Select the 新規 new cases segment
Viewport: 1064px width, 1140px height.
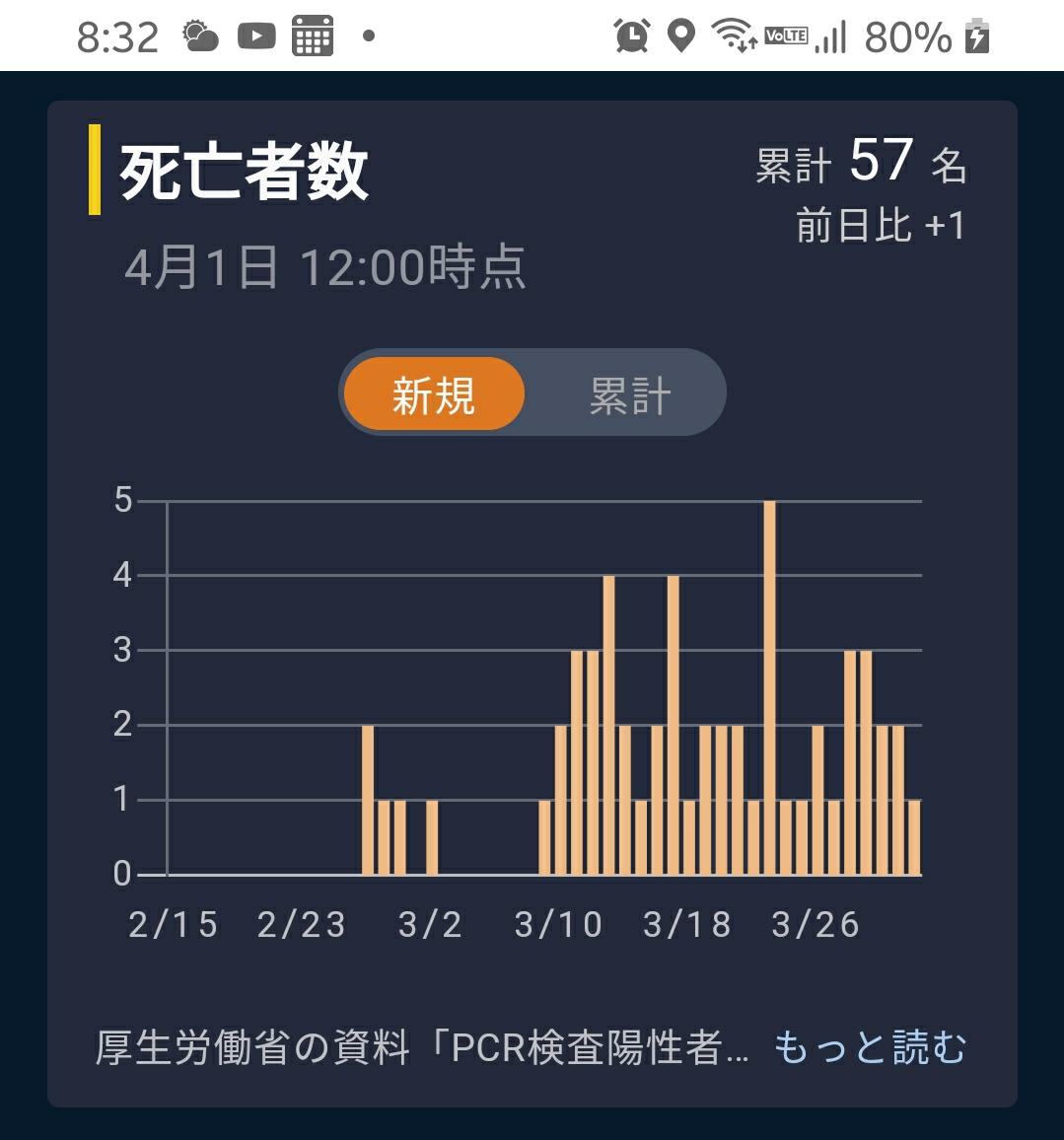(434, 394)
